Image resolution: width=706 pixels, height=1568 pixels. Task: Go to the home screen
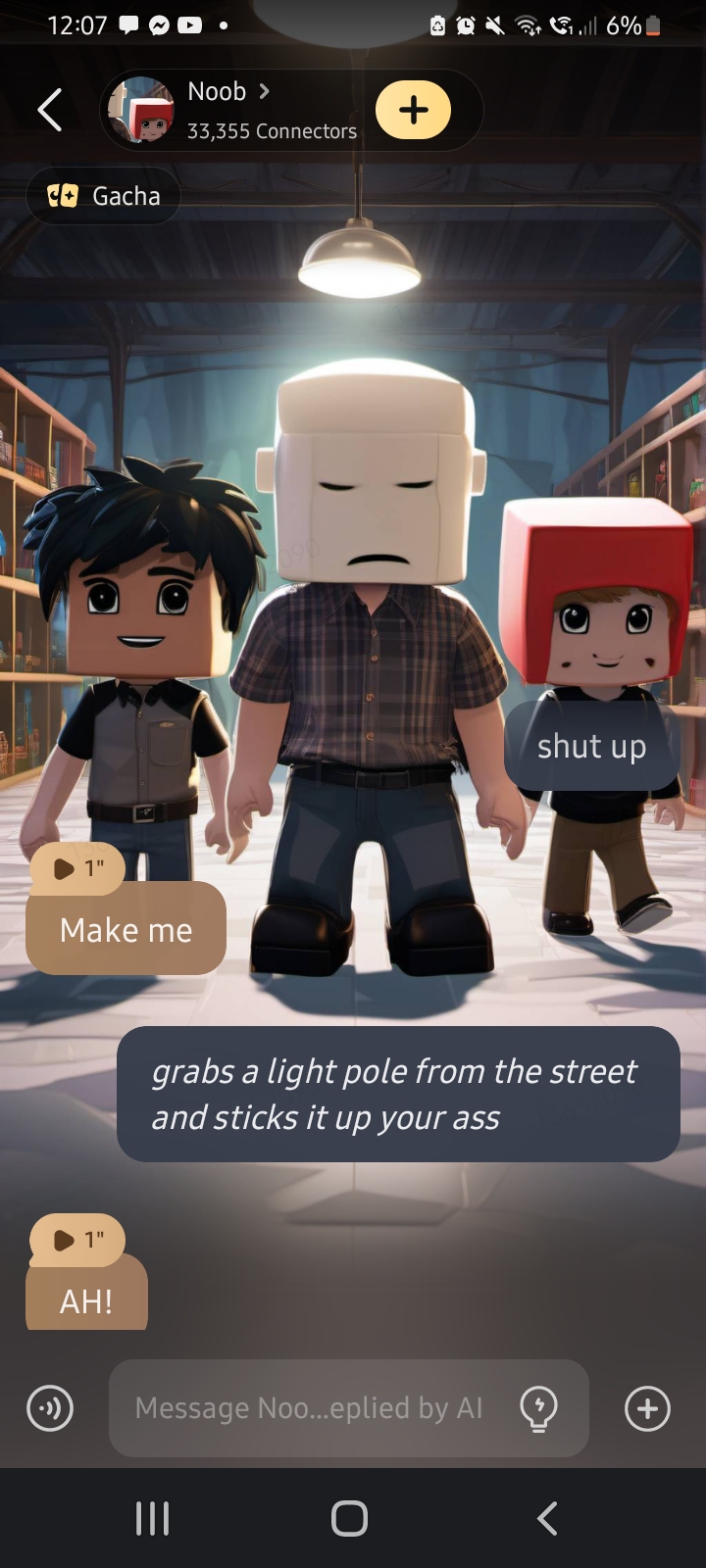coord(350,1519)
